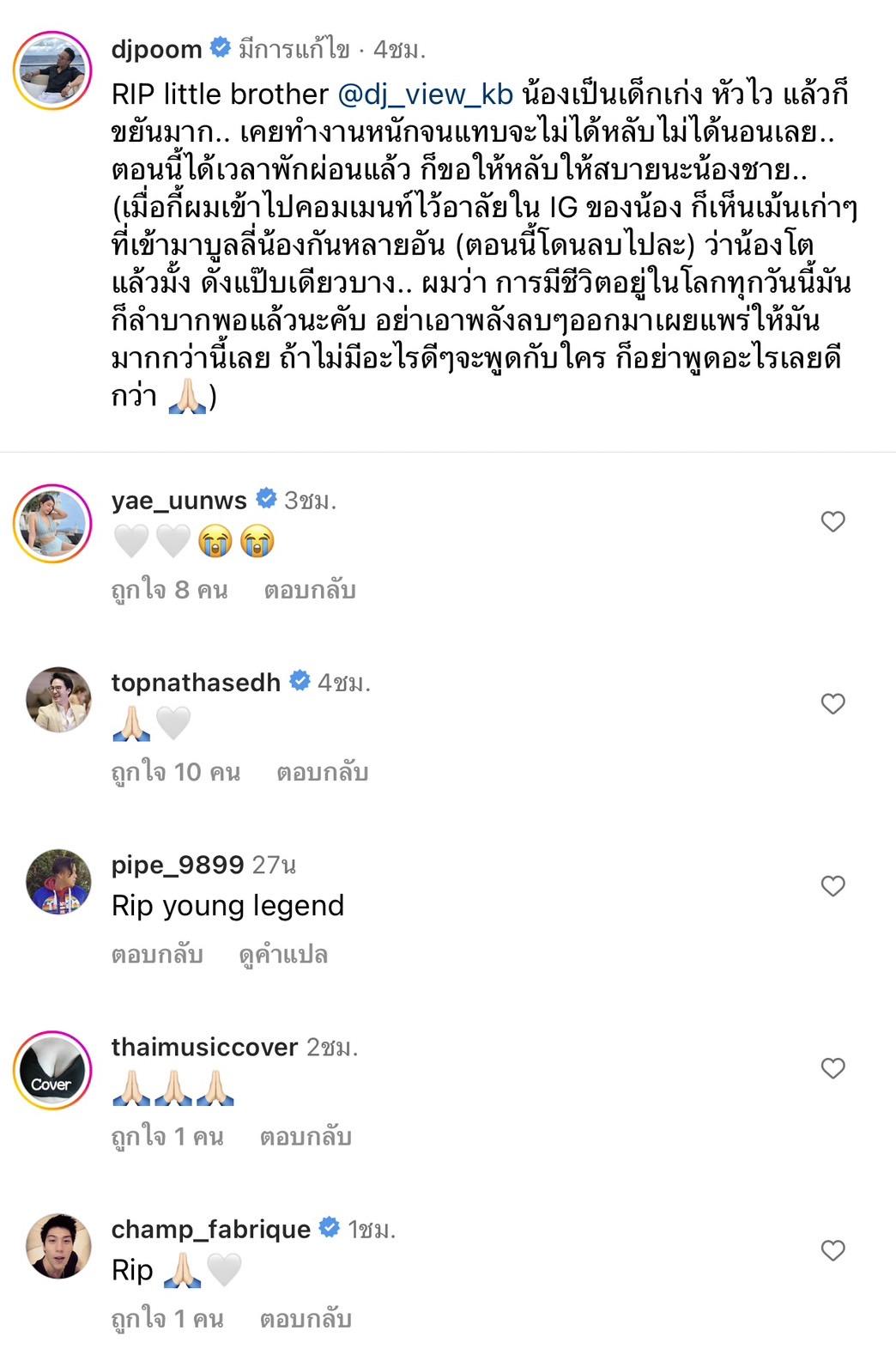896x1349 pixels.
Task: Open djpoom's profile picture
Action: coord(52,70)
